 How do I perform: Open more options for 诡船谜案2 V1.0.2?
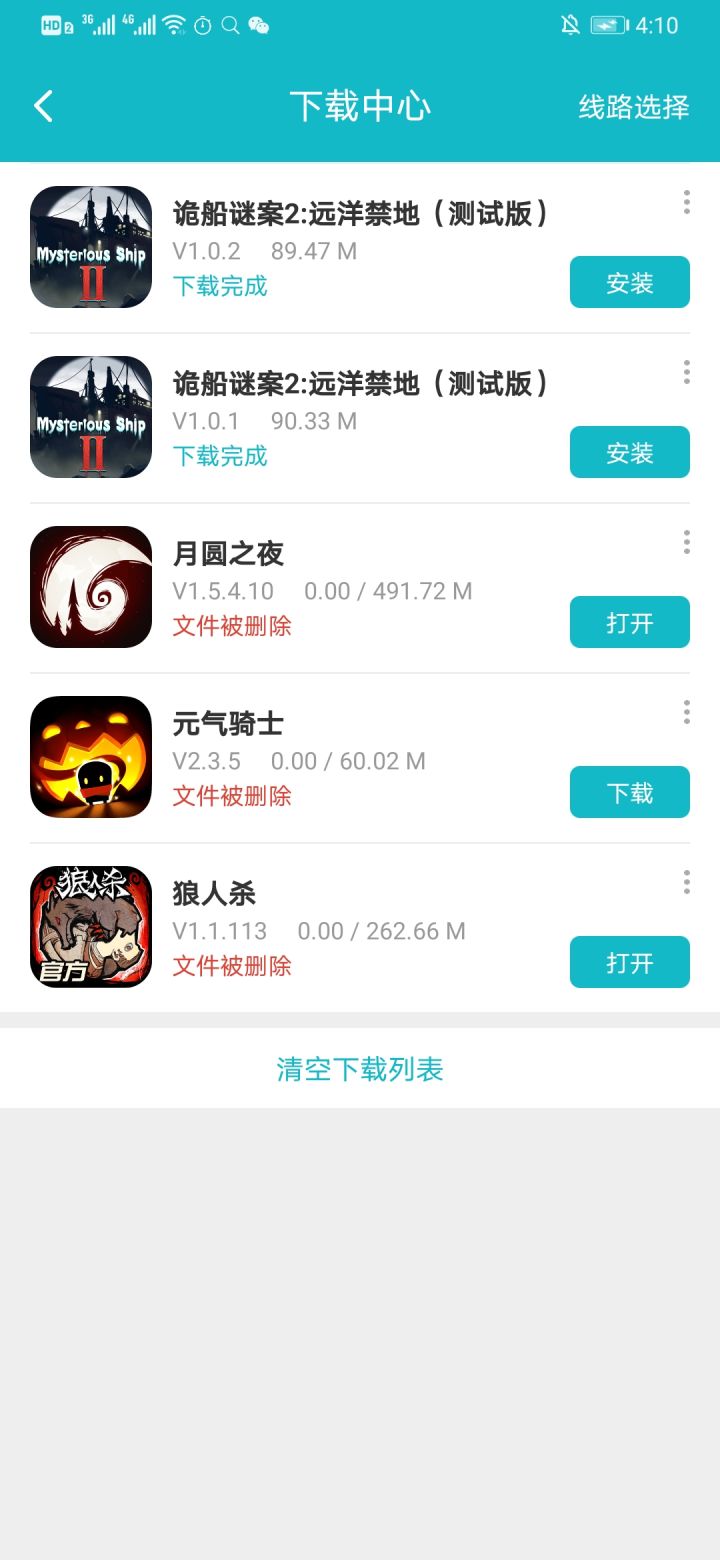(x=686, y=202)
